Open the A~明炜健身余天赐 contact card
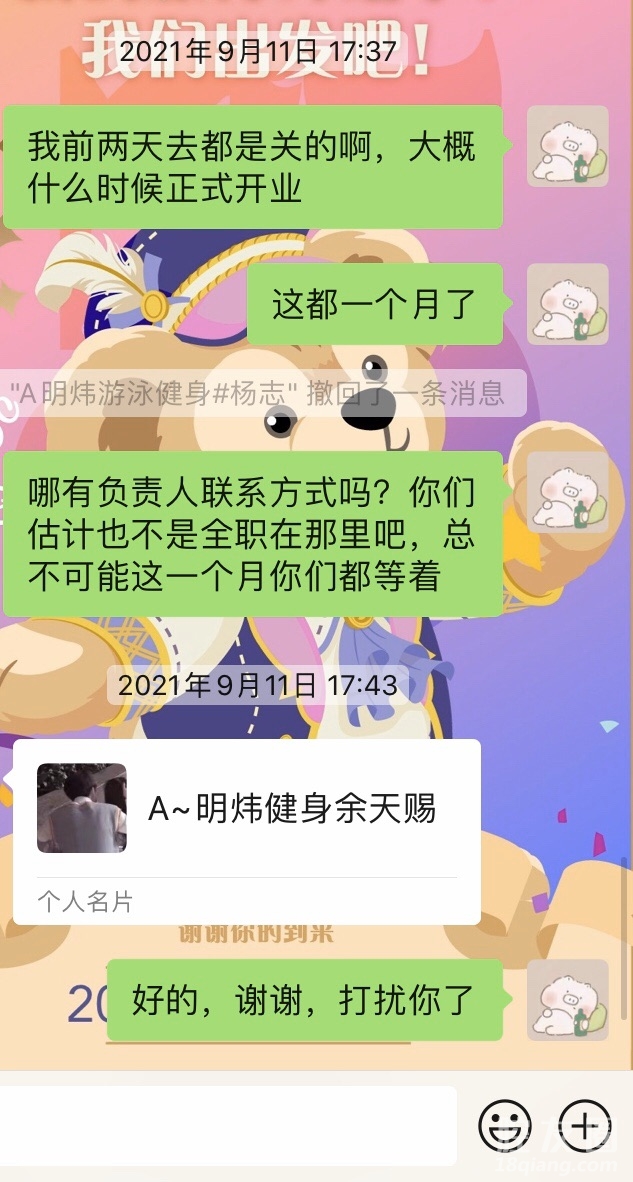Screen dimensions: 633x1182 [246, 830]
